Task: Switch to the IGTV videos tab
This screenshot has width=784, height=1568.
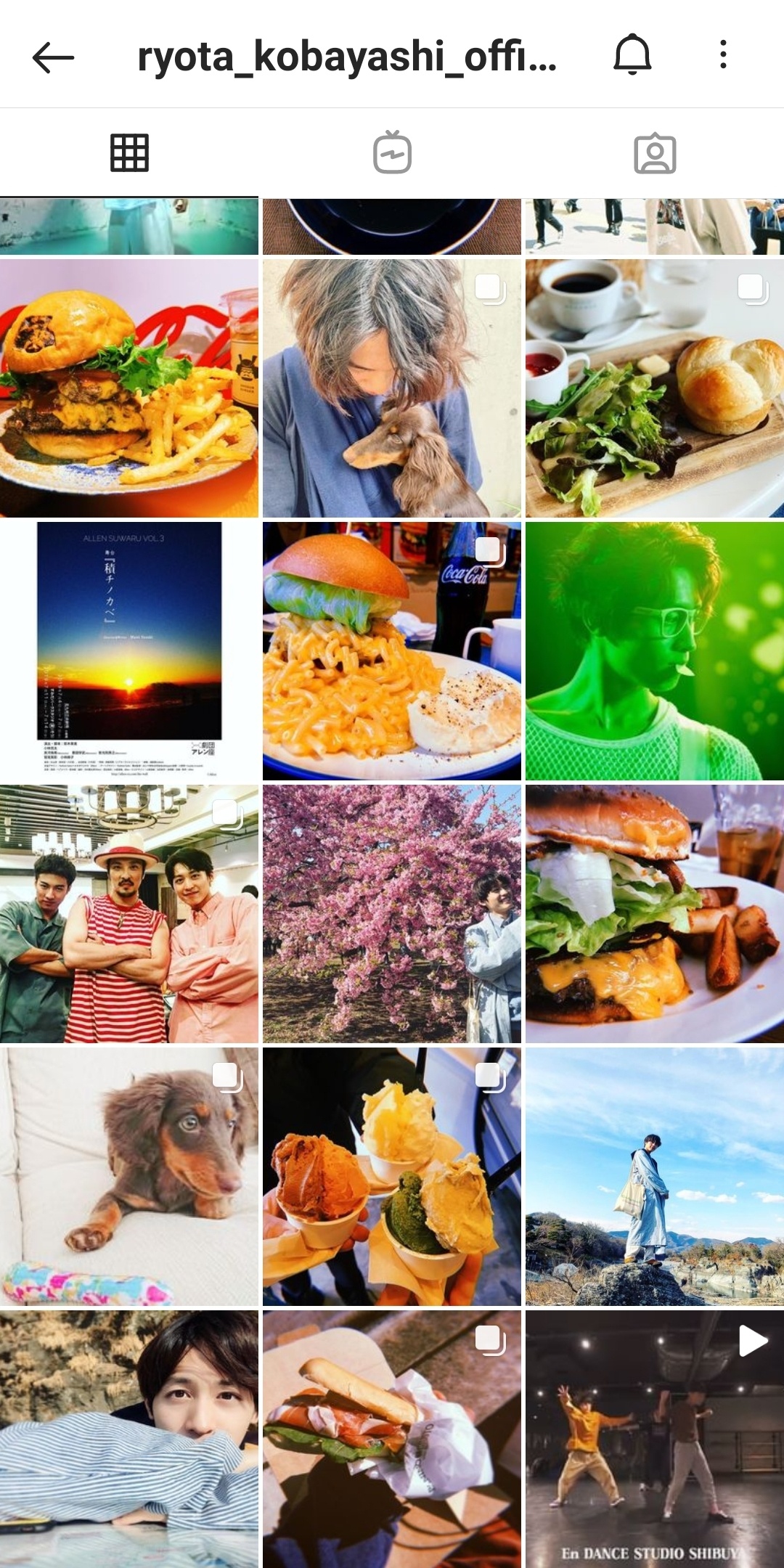Action: 392,153
